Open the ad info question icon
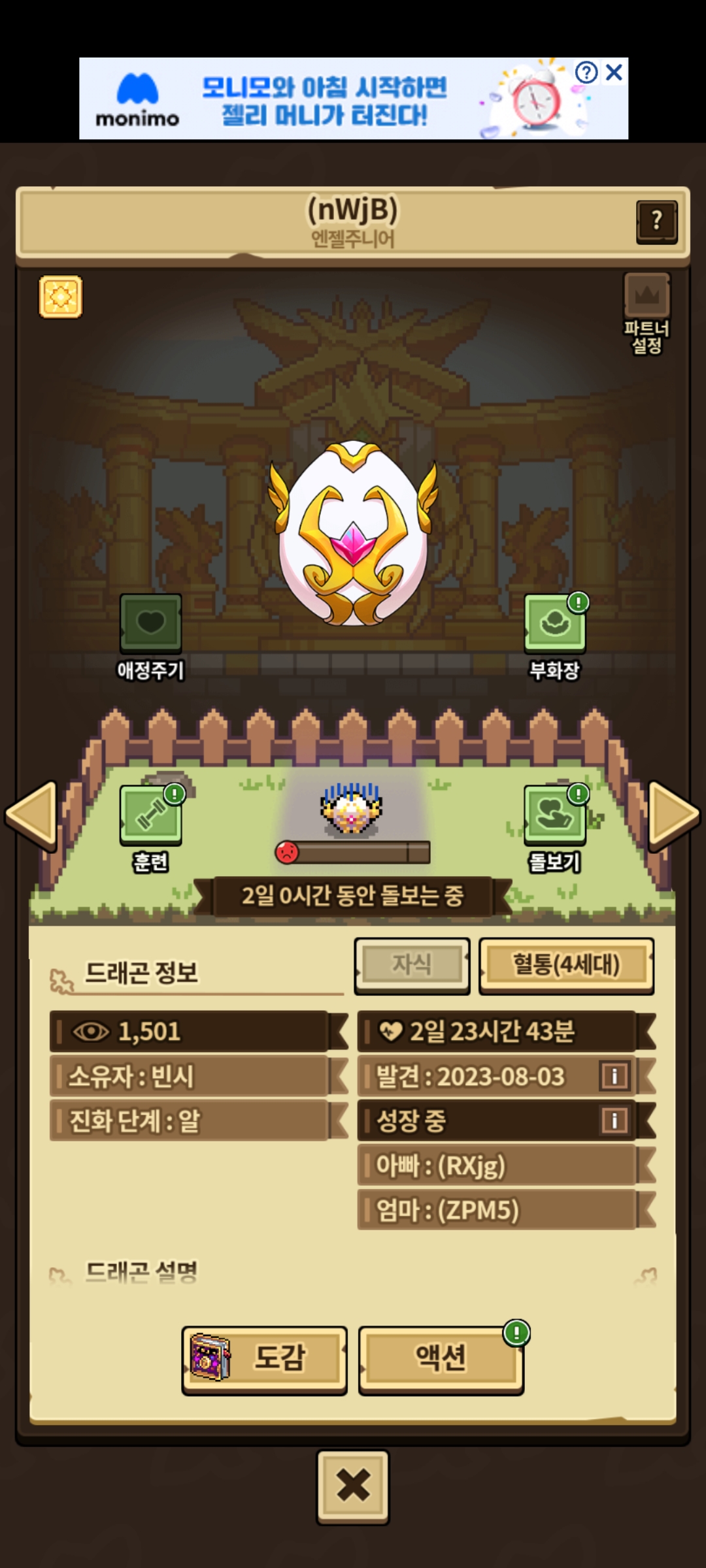The image size is (706, 1568). coord(586,72)
